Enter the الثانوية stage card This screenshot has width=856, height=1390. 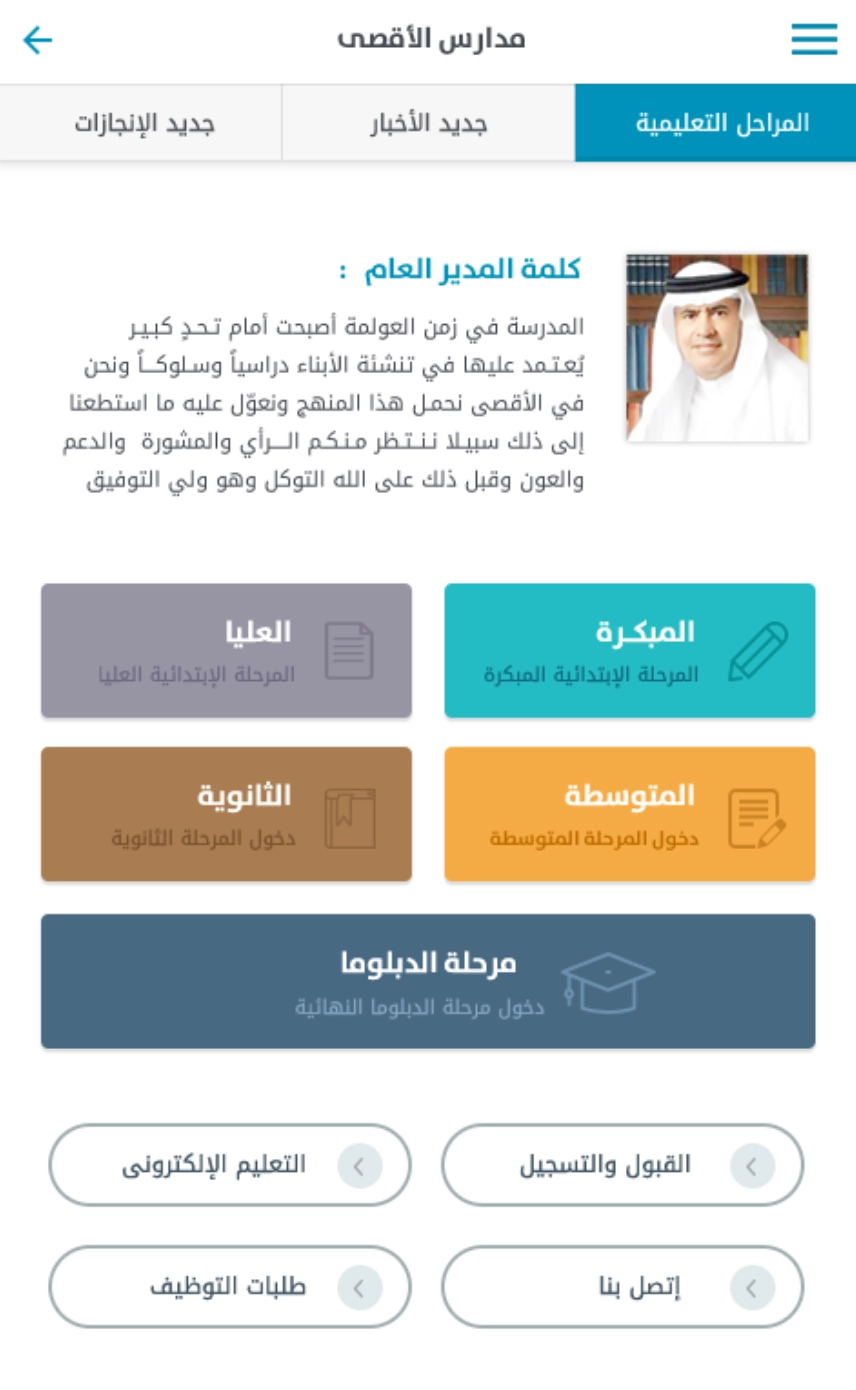[226, 814]
